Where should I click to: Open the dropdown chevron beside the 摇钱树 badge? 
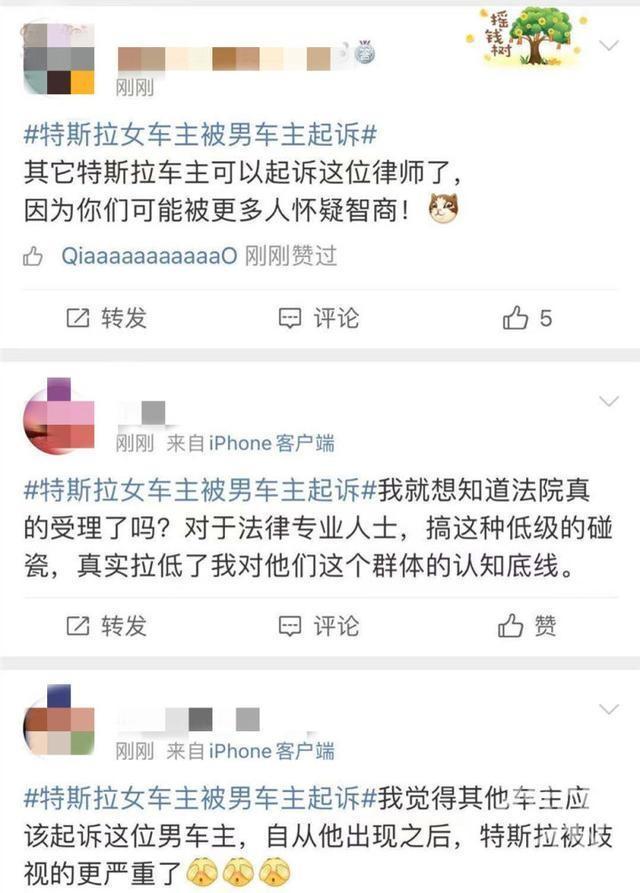click(608, 46)
